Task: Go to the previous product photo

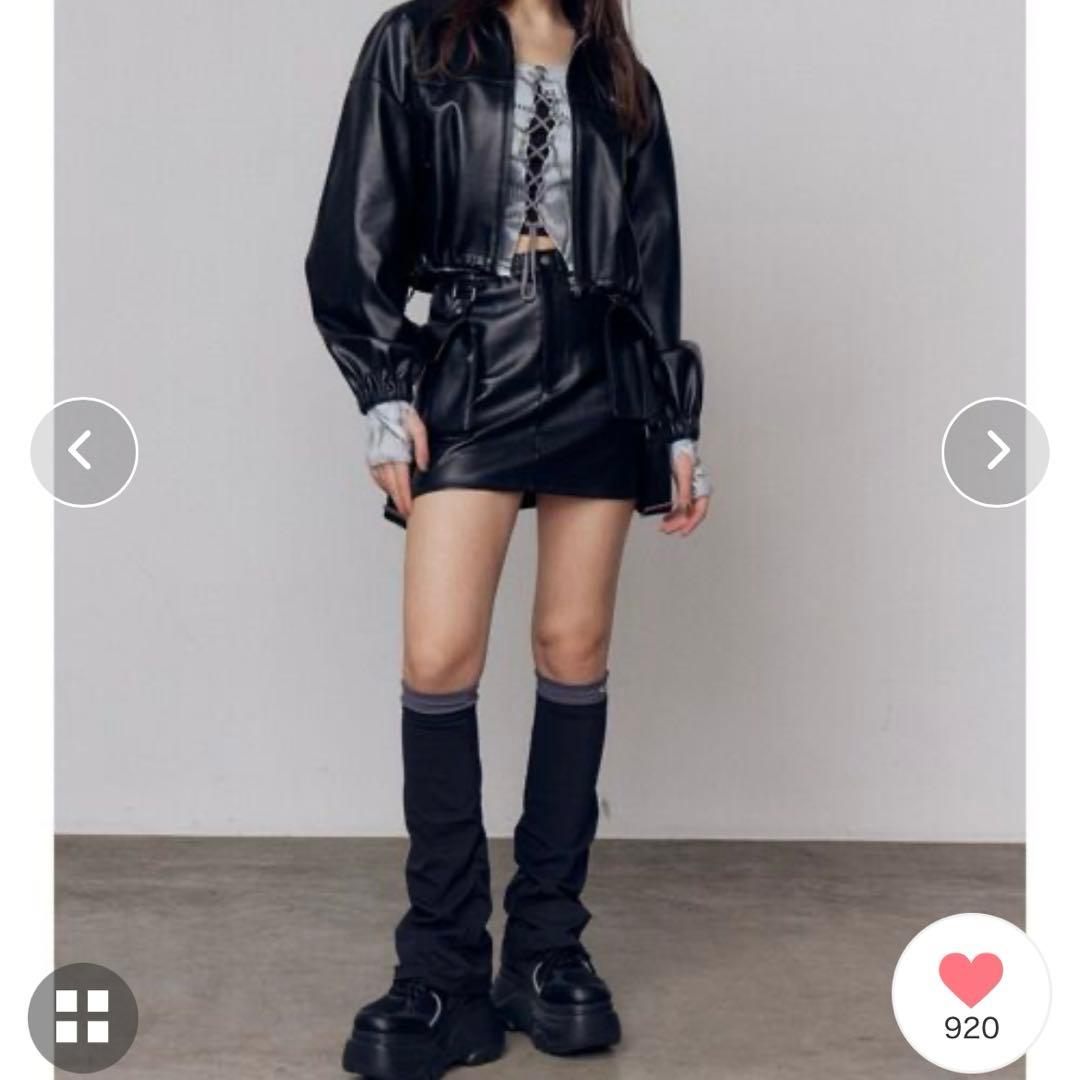Action: coord(83,452)
